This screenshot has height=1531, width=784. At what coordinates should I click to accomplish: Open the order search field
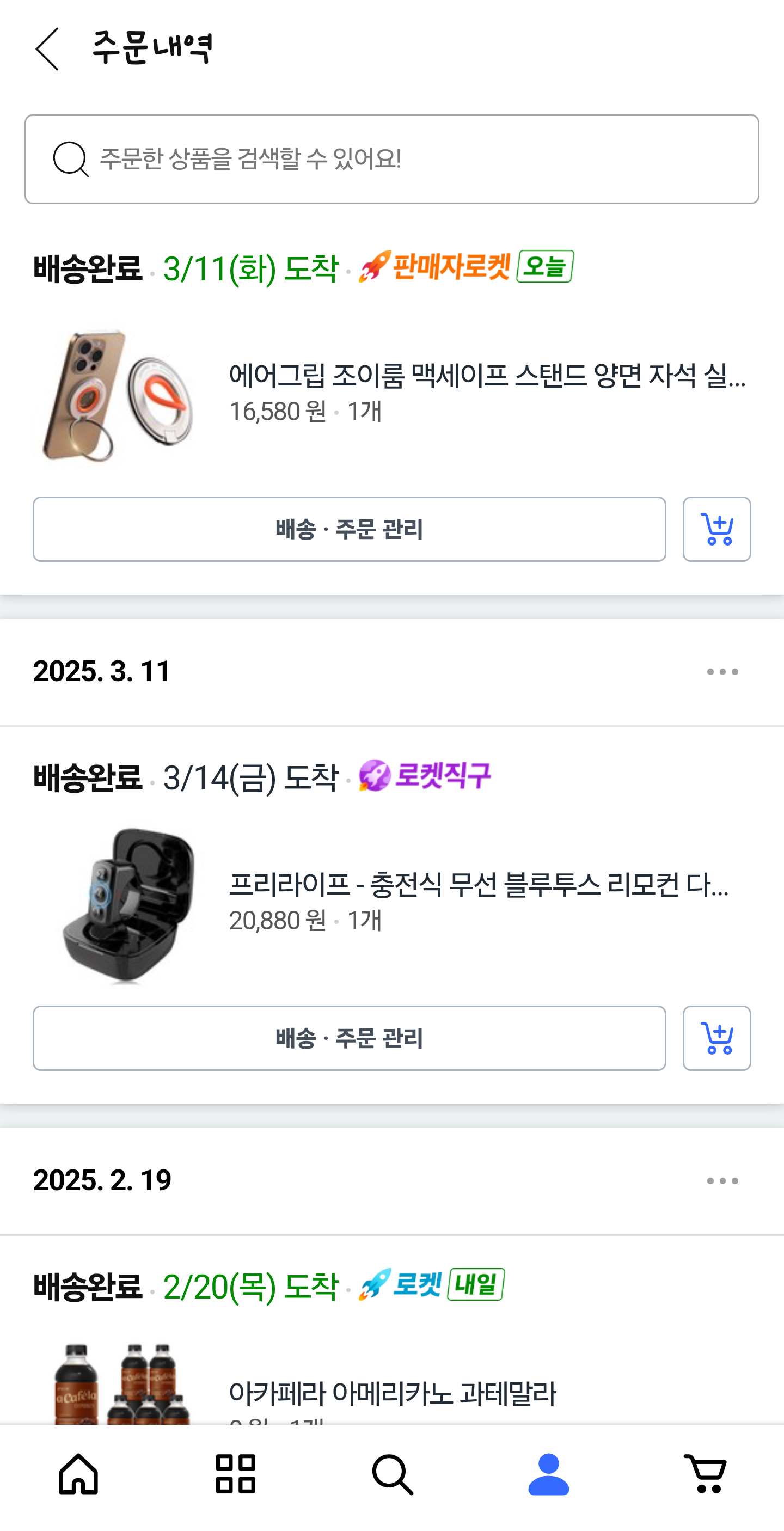coord(391,160)
